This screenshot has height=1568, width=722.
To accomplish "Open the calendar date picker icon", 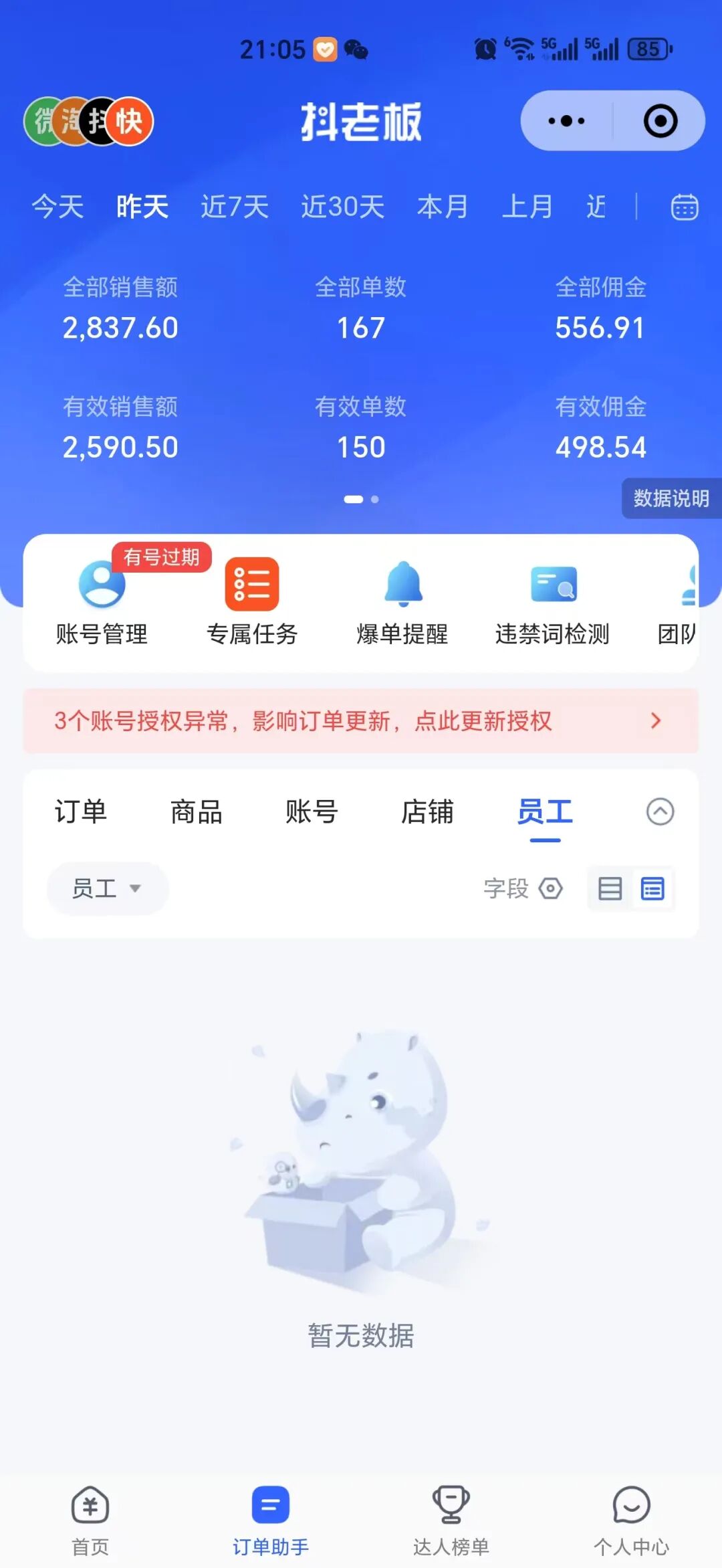I will 684,207.
